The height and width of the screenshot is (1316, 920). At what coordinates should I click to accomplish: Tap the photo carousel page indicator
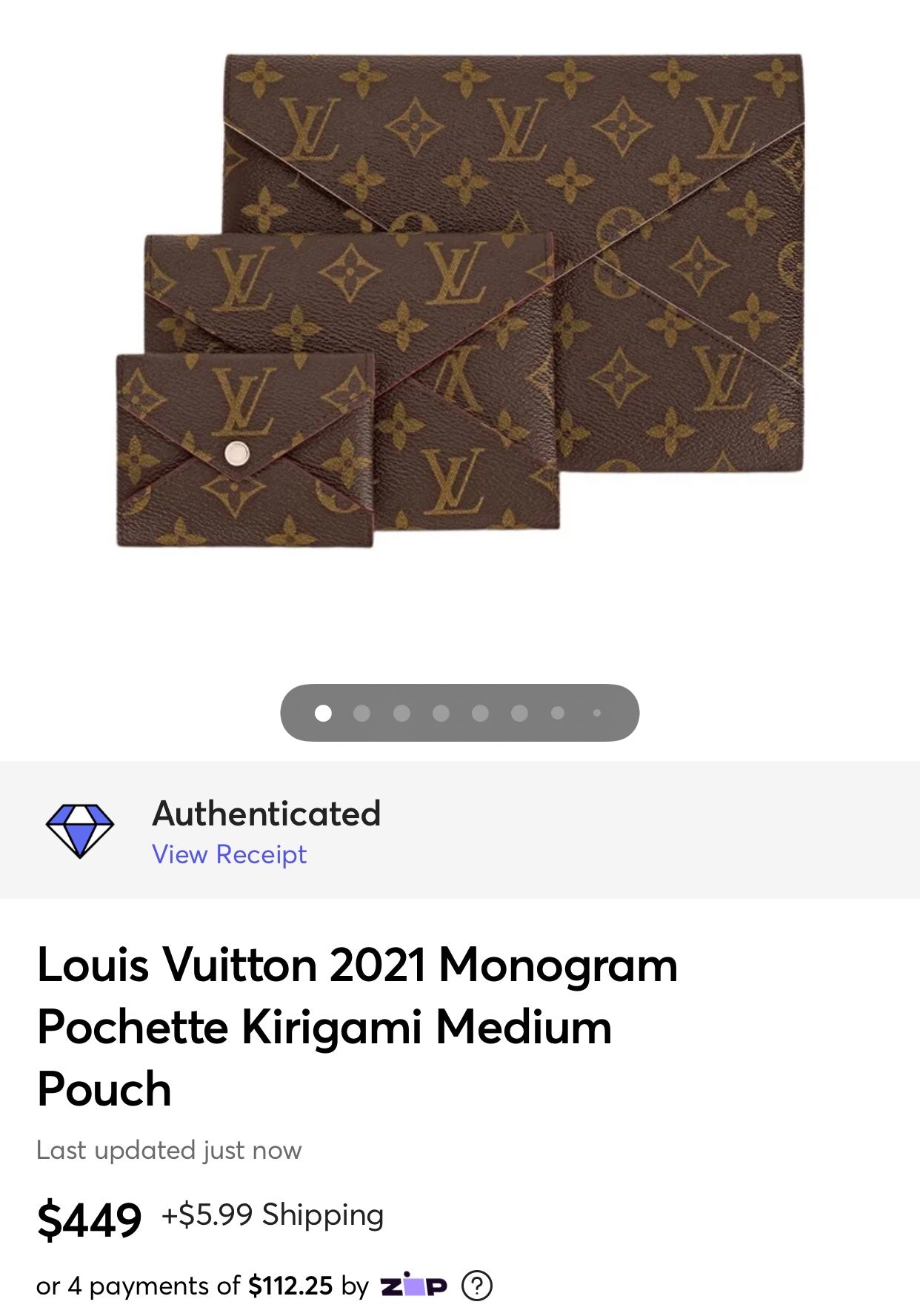pos(459,713)
